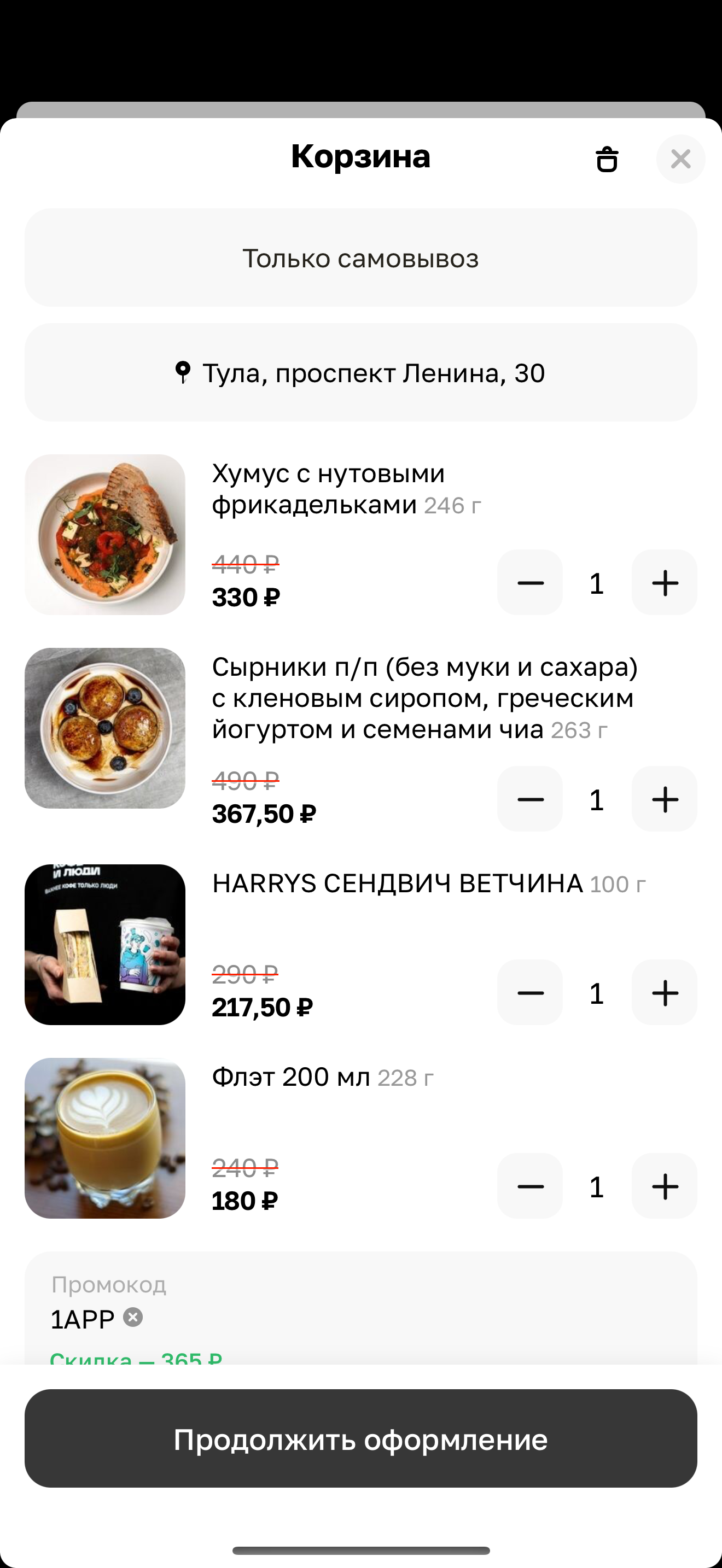Add one more HARRYS СЕНДВИЧ ВЕТЧИНА
Screen dimensions: 722x1568
(x=664, y=992)
